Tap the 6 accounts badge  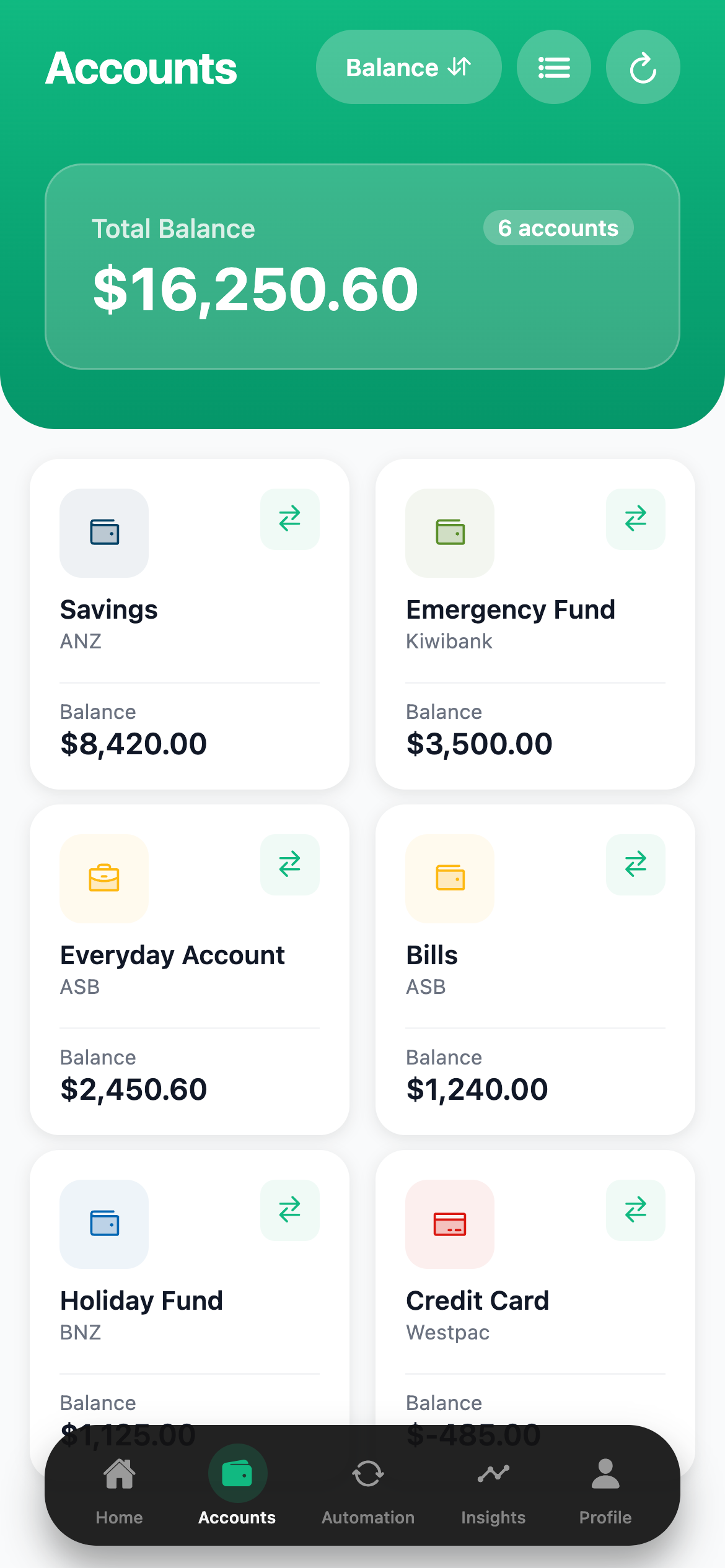tap(558, 228)
